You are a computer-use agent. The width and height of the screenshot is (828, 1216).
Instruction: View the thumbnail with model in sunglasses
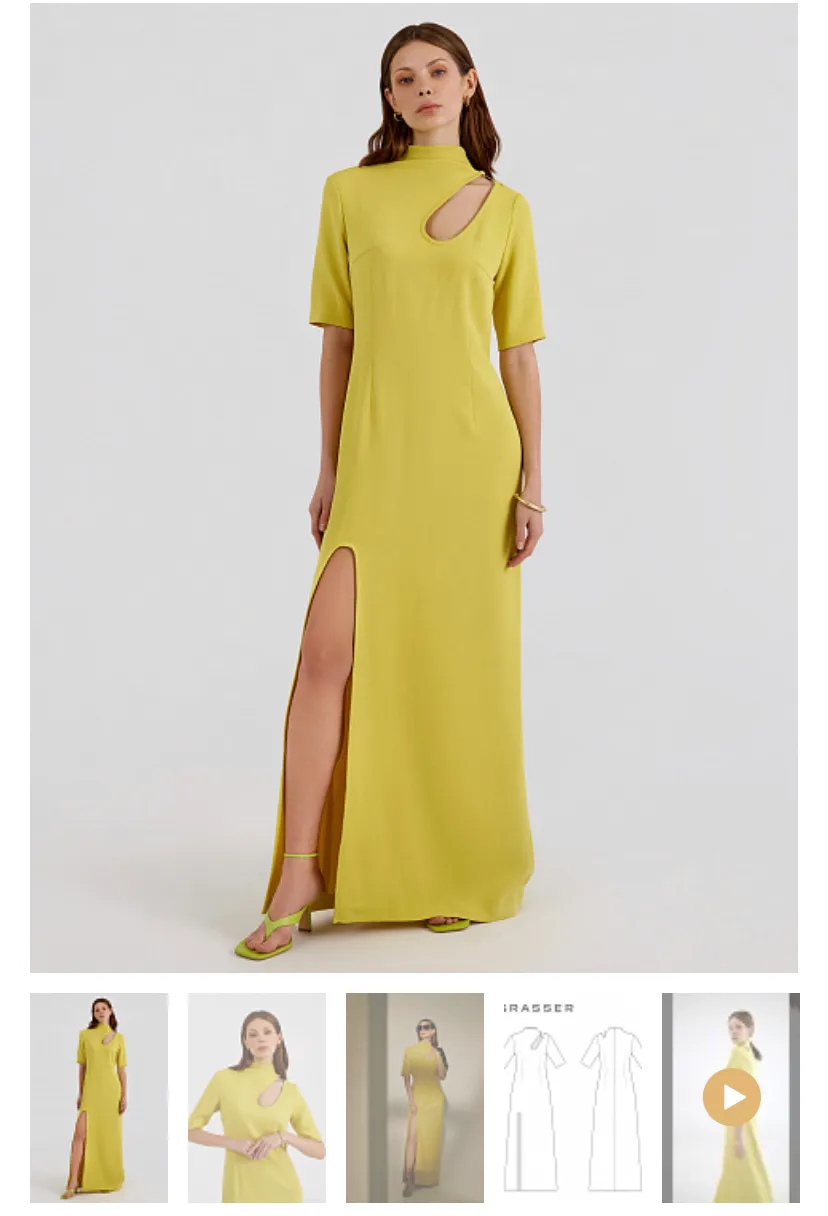point(415,1097)
